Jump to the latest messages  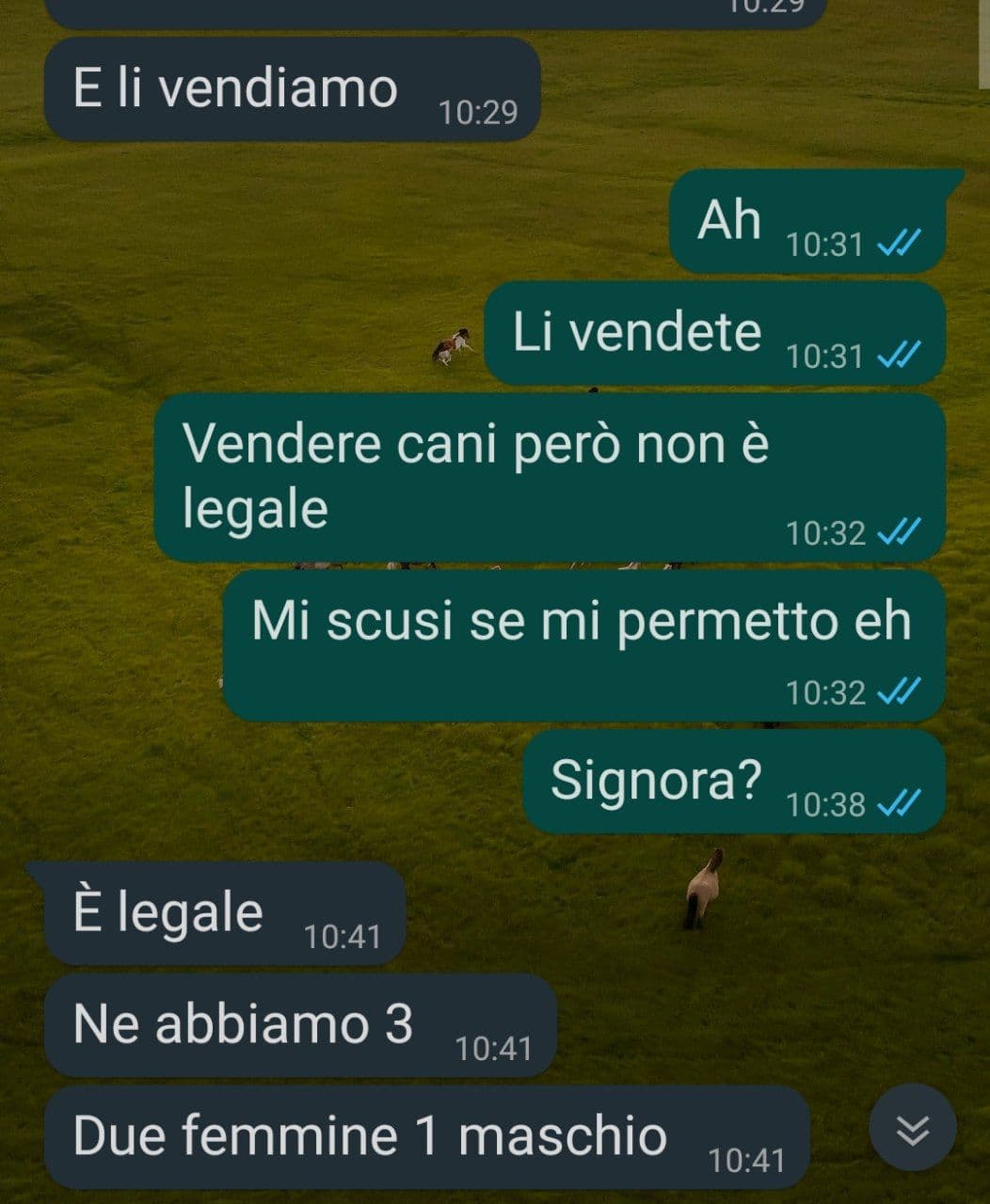tap(912, 1128)
